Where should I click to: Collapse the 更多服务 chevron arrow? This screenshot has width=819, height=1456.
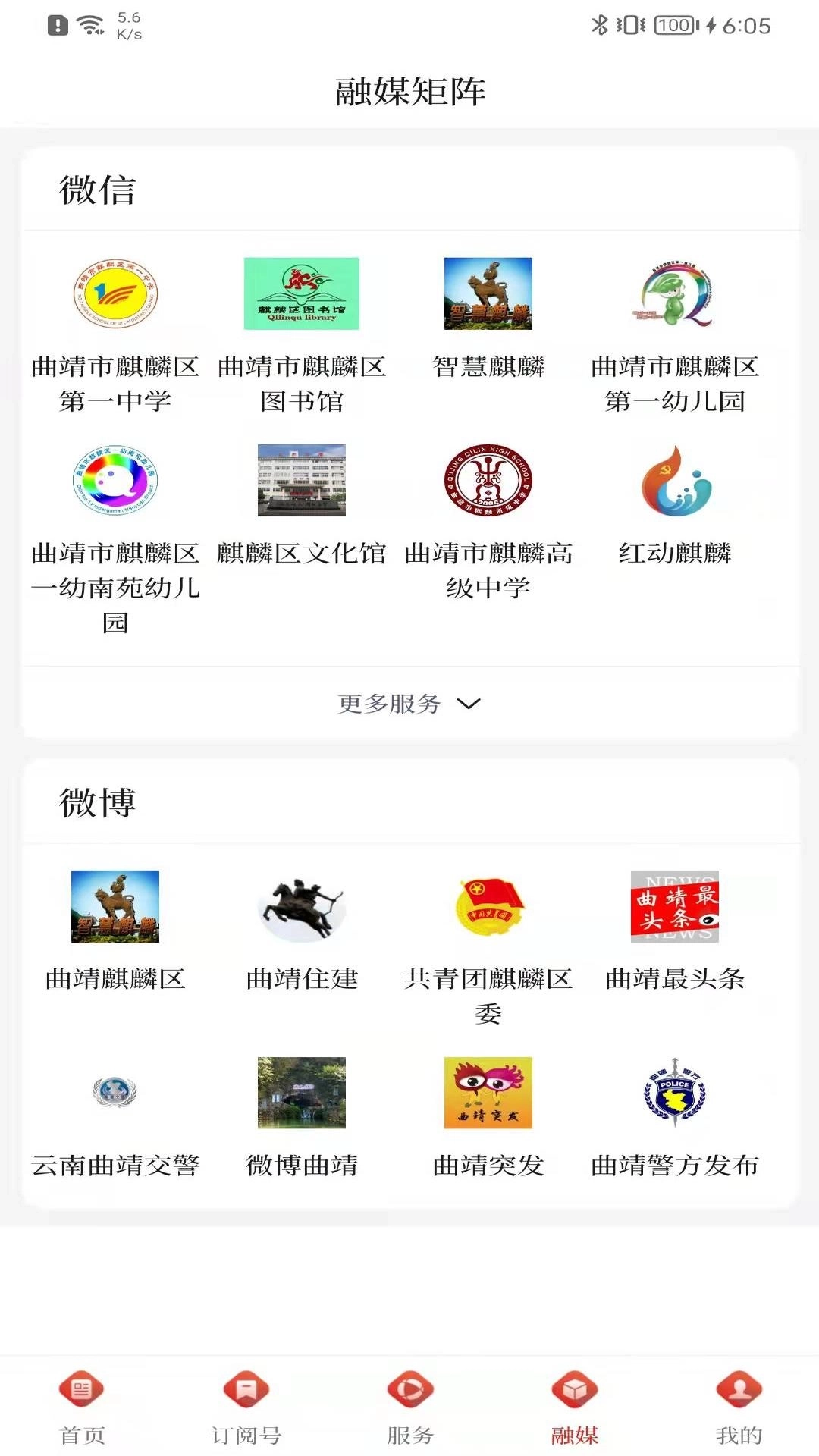(x=469, y=704)
